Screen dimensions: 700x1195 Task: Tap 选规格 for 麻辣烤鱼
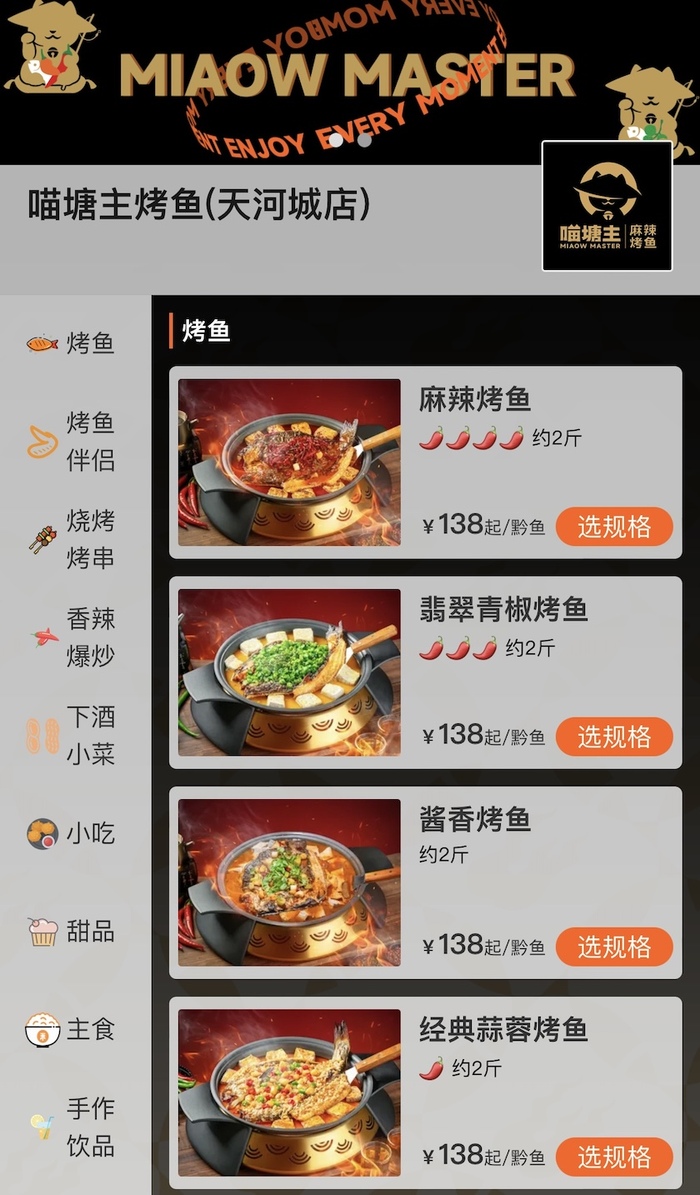click(613, 527)
